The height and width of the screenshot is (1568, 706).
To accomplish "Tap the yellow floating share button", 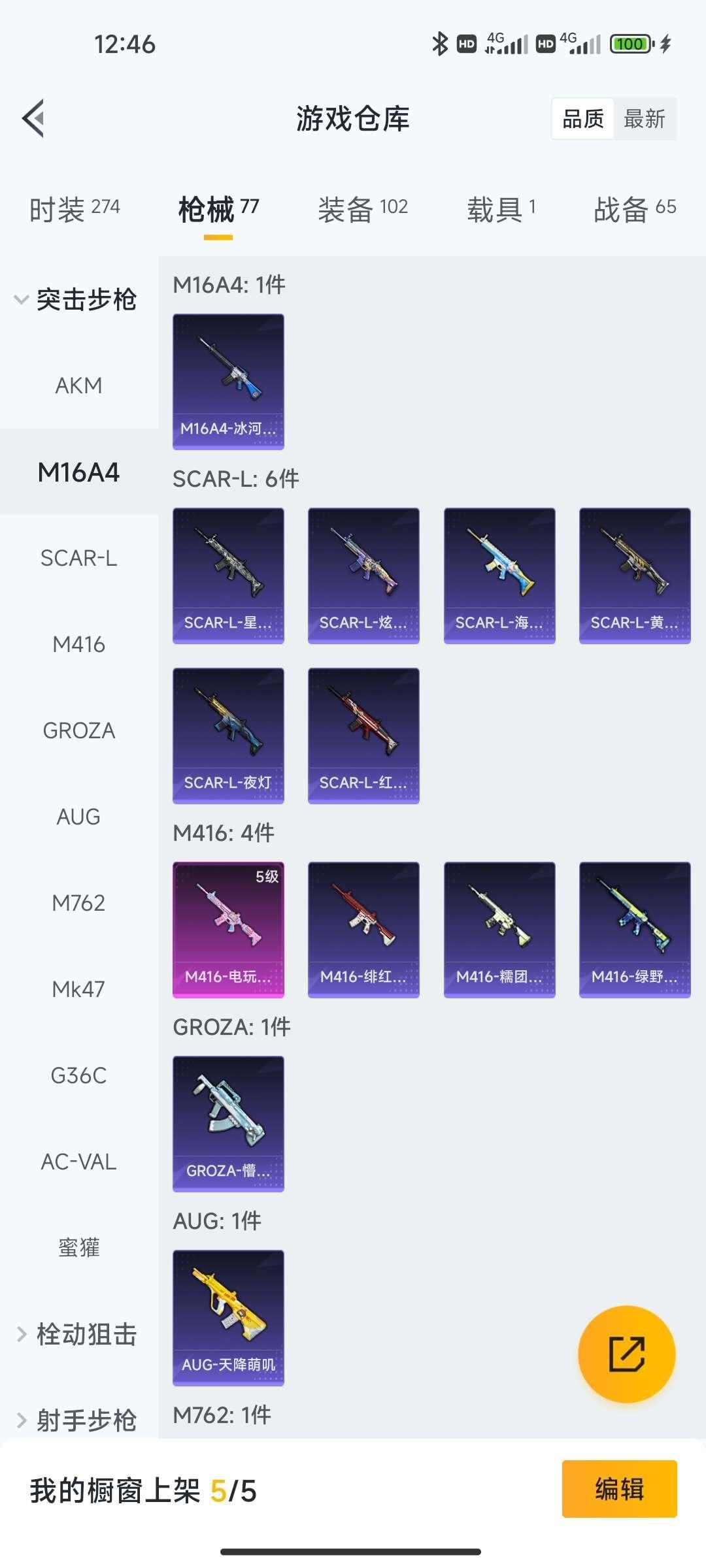I will coord(626,1354).
